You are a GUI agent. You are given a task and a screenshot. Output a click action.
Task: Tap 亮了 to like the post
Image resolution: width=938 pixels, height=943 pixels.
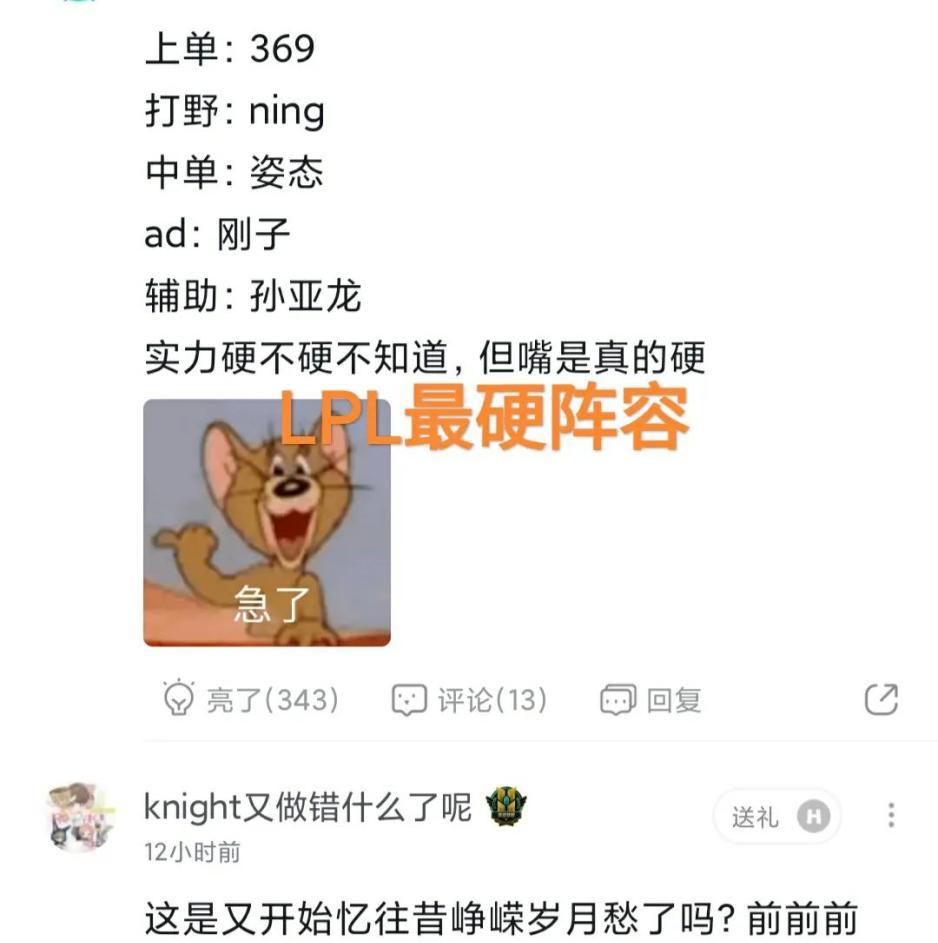pos(250,699)
